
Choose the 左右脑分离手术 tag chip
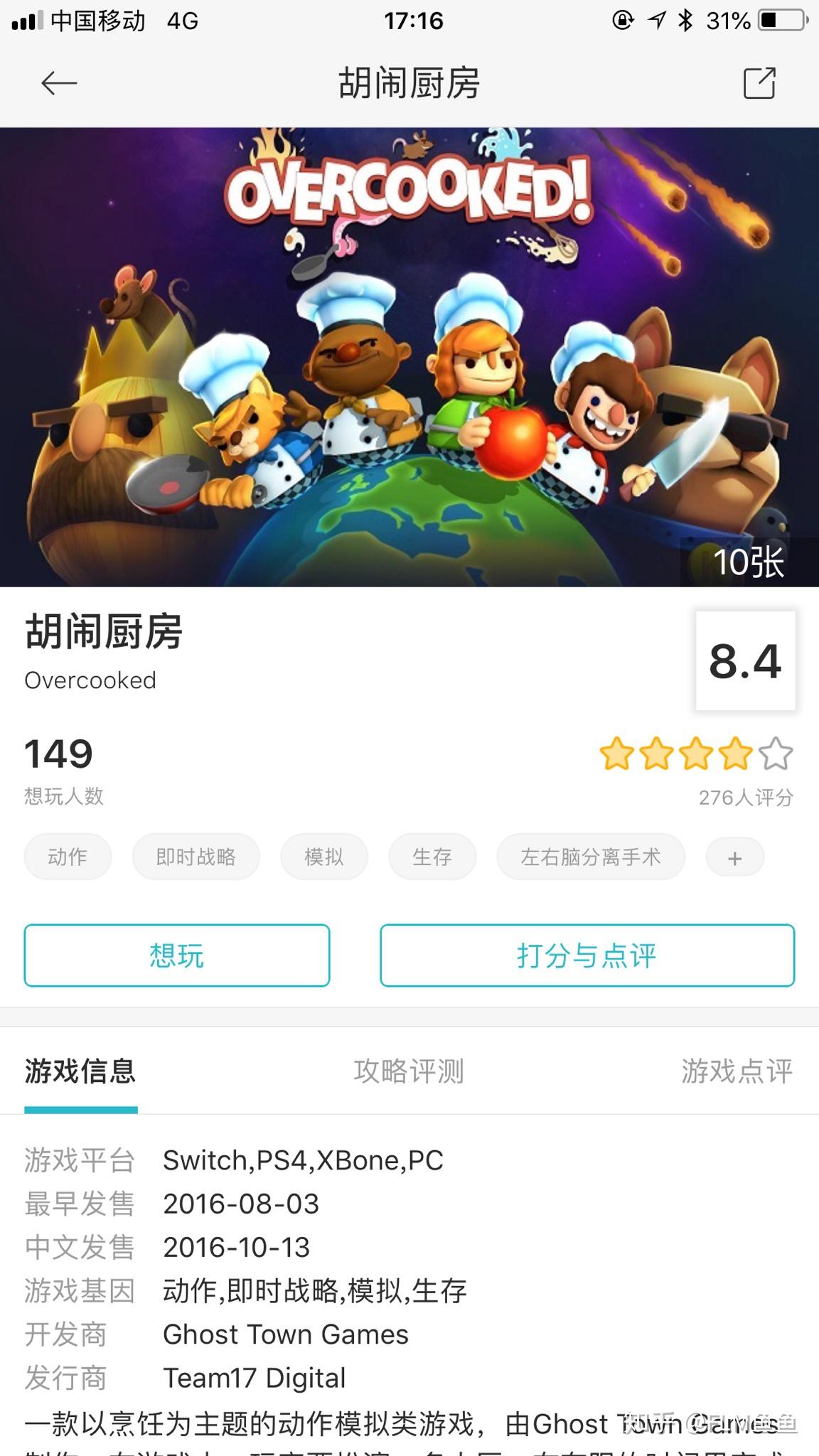point(590,857)
